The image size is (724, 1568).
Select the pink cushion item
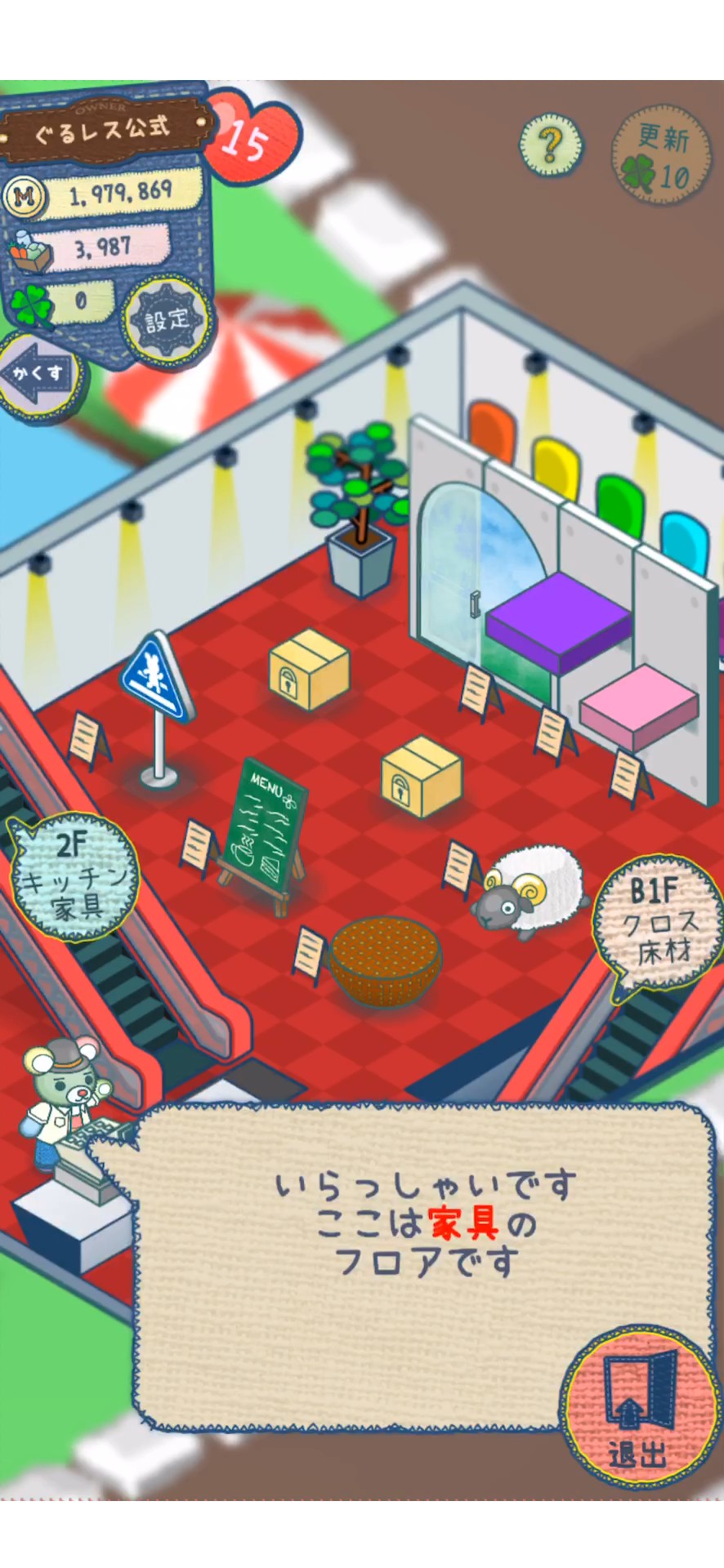pyautogui.click(x=640, y=705)
